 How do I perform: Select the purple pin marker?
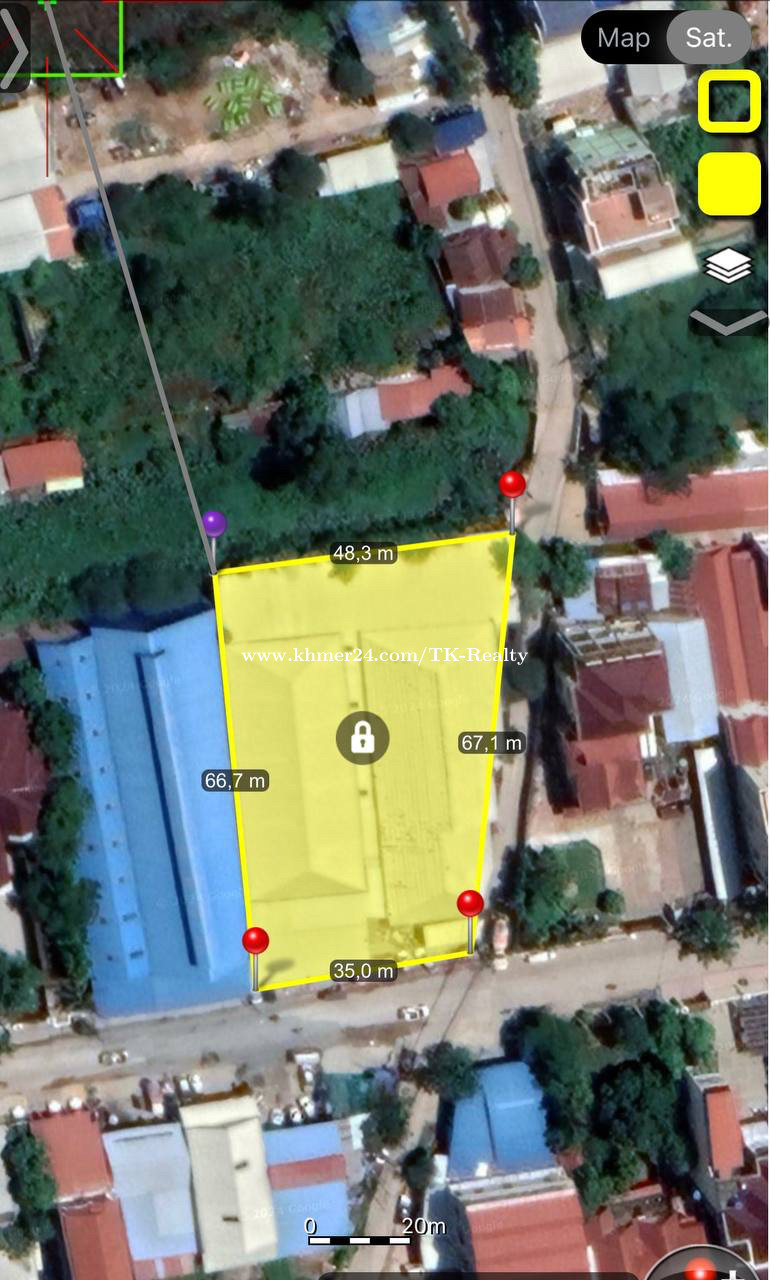(x=214, y=524)
